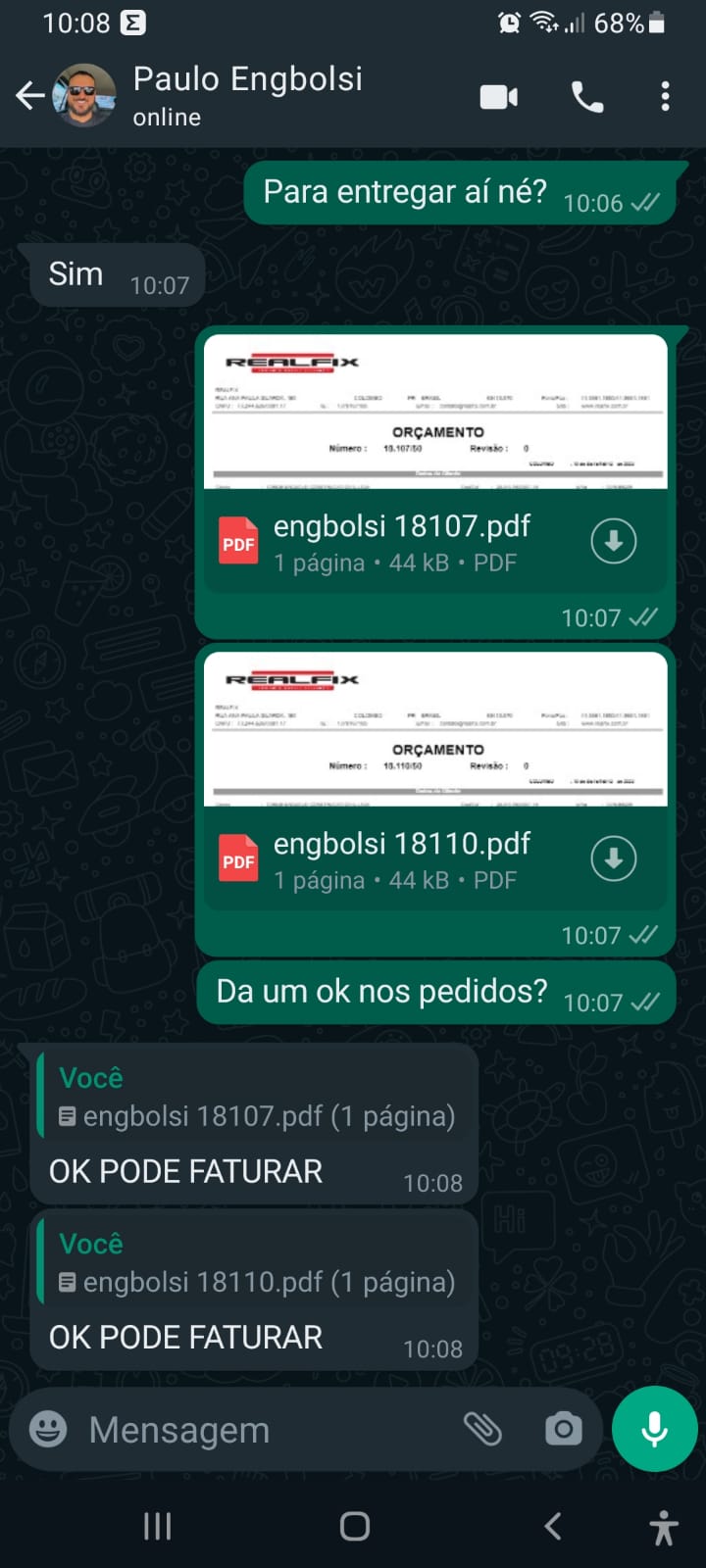Open the engbolsi 18110.pdf document preview
The width and height of the screenshot is (706, 1568).
coord(435,730)
